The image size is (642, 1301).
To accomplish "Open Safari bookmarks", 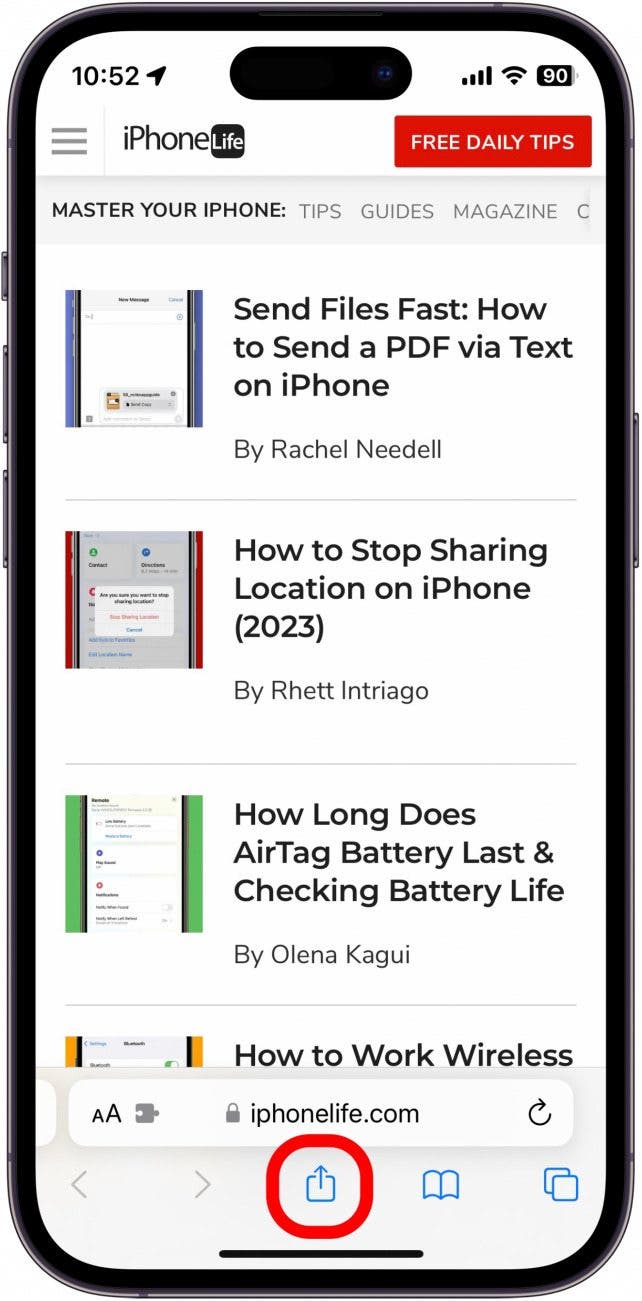I will (x=440, y=1186).
